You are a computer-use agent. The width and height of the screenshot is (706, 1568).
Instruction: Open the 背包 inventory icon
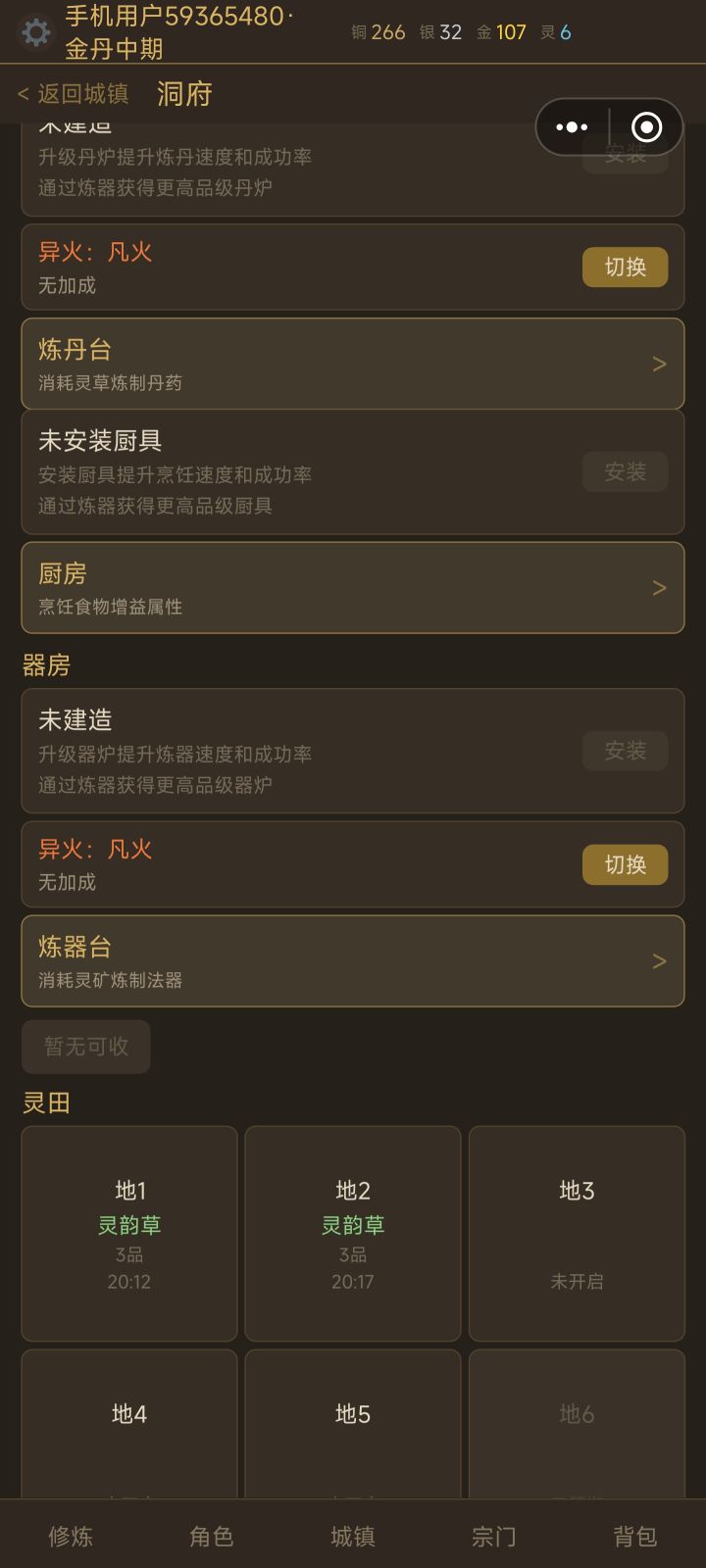click(x=635, y=1539)
